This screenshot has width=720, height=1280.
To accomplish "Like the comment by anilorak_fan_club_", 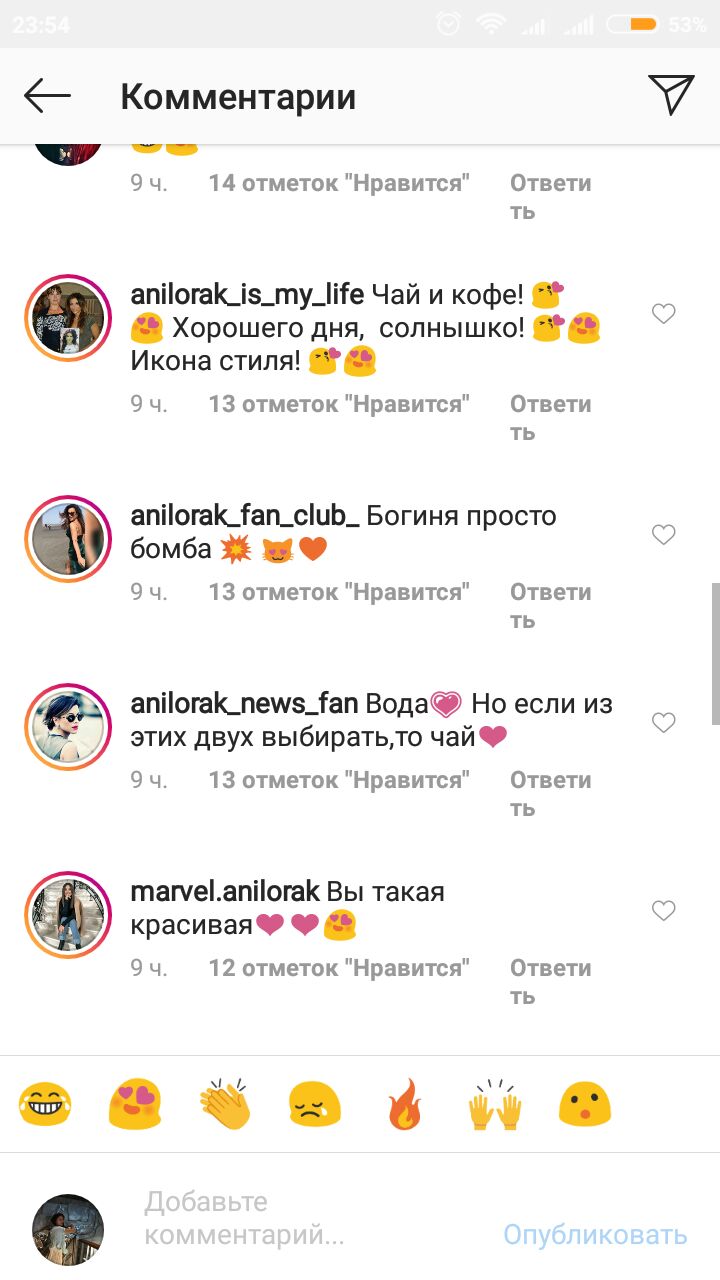I will (x=664, y=535).
